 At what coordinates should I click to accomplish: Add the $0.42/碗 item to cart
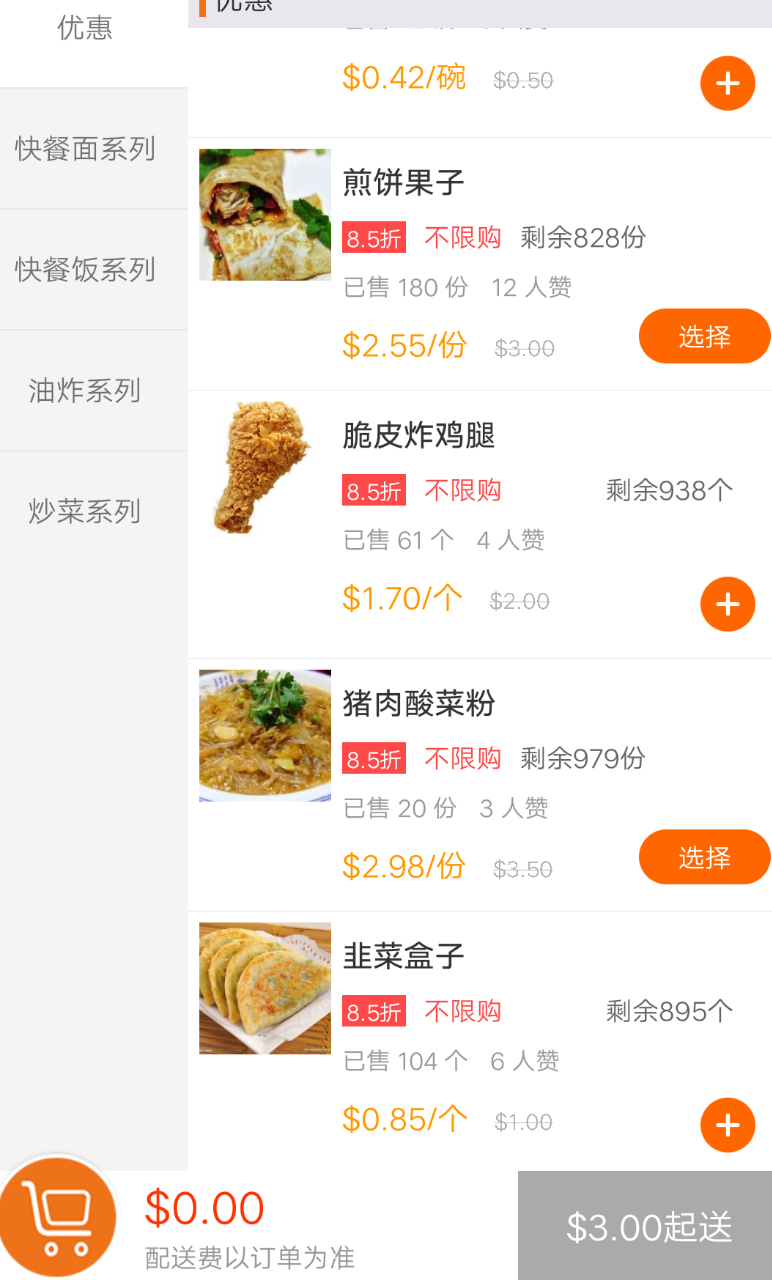pos(727,83)
